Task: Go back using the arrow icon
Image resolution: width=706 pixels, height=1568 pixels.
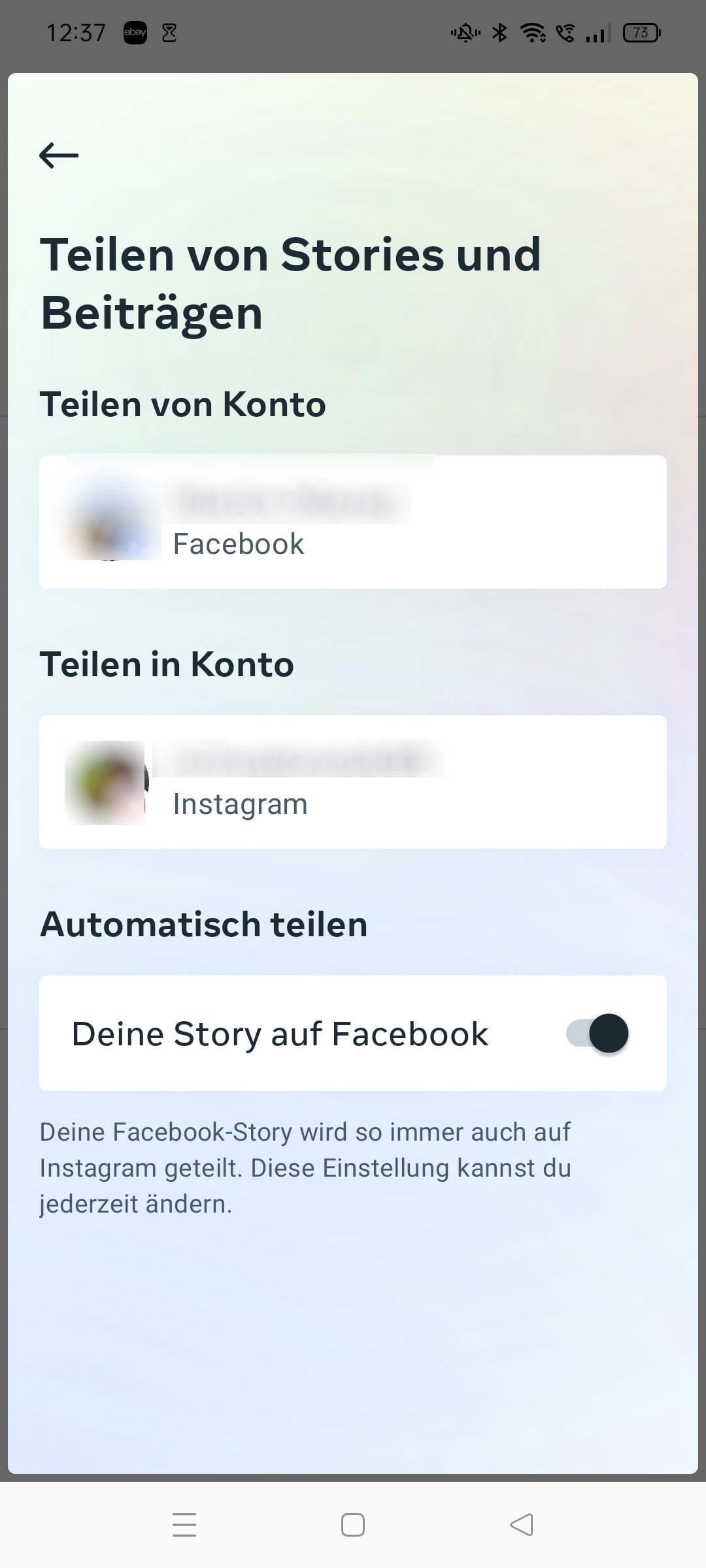Action: click(x=59, y=155)
